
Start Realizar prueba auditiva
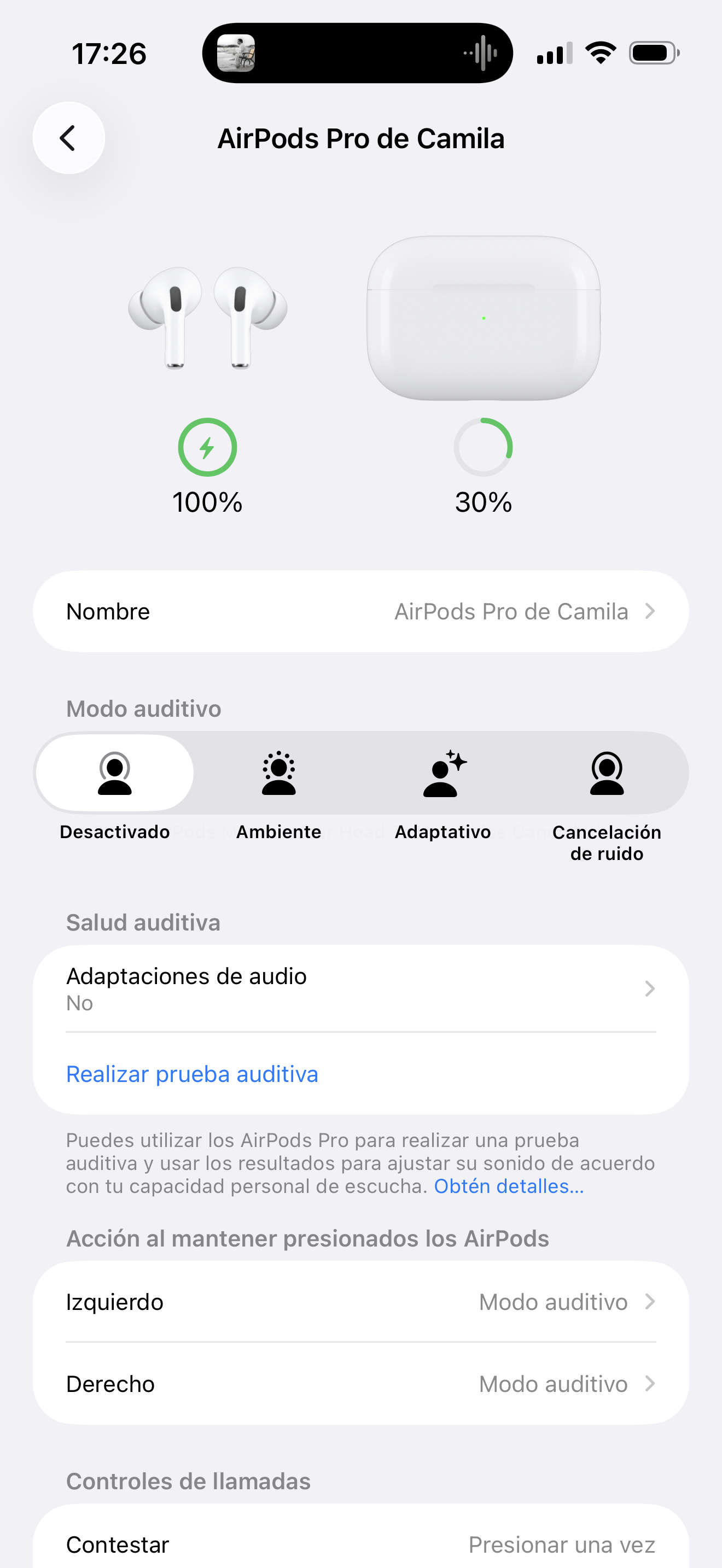click(x=191, y=1074)
